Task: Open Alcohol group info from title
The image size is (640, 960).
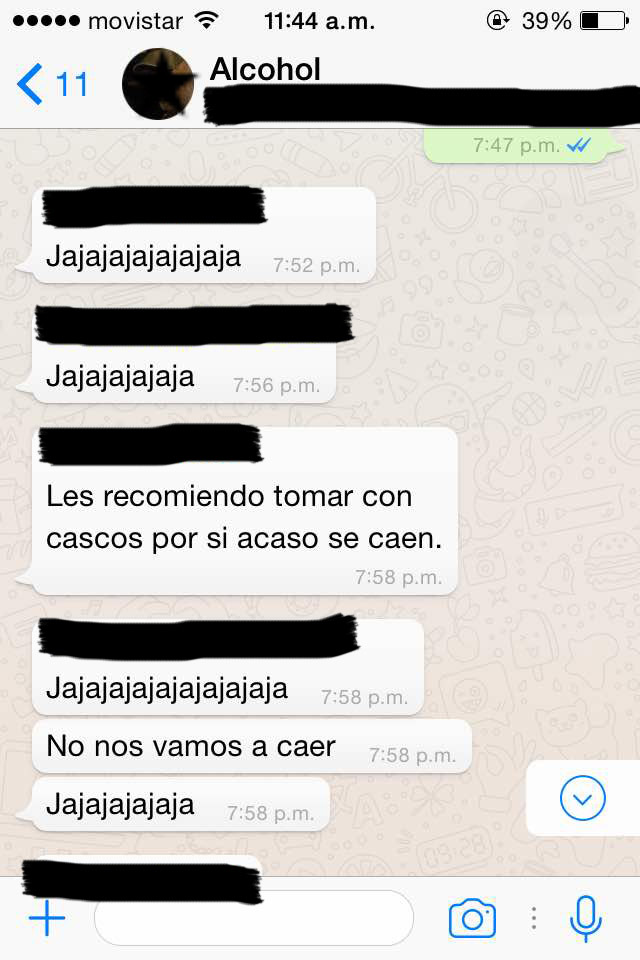Action: pyautogui.click(x=266, y=69)
